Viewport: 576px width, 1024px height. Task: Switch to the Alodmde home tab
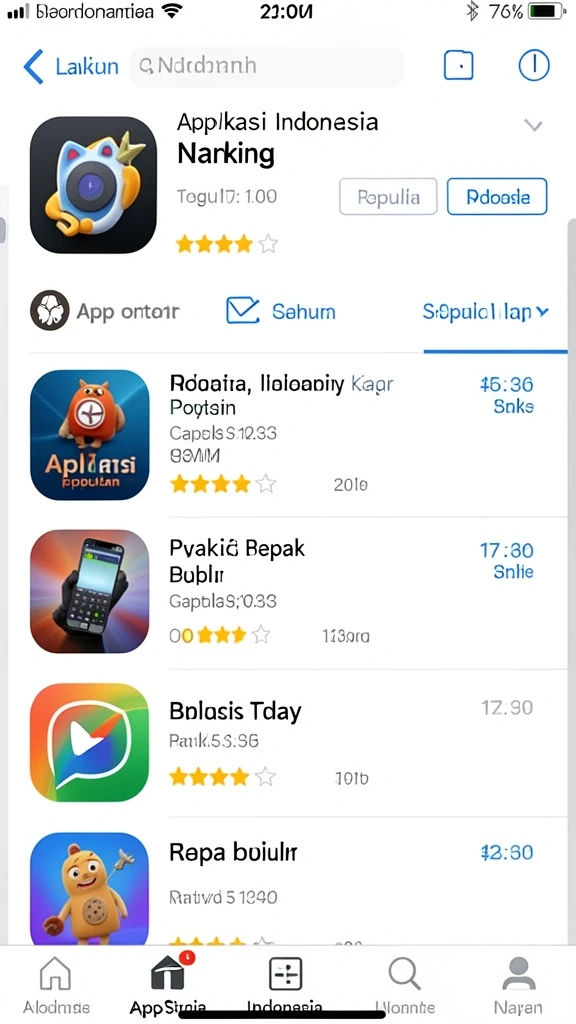pyautogui.click(x=56, y=985)
